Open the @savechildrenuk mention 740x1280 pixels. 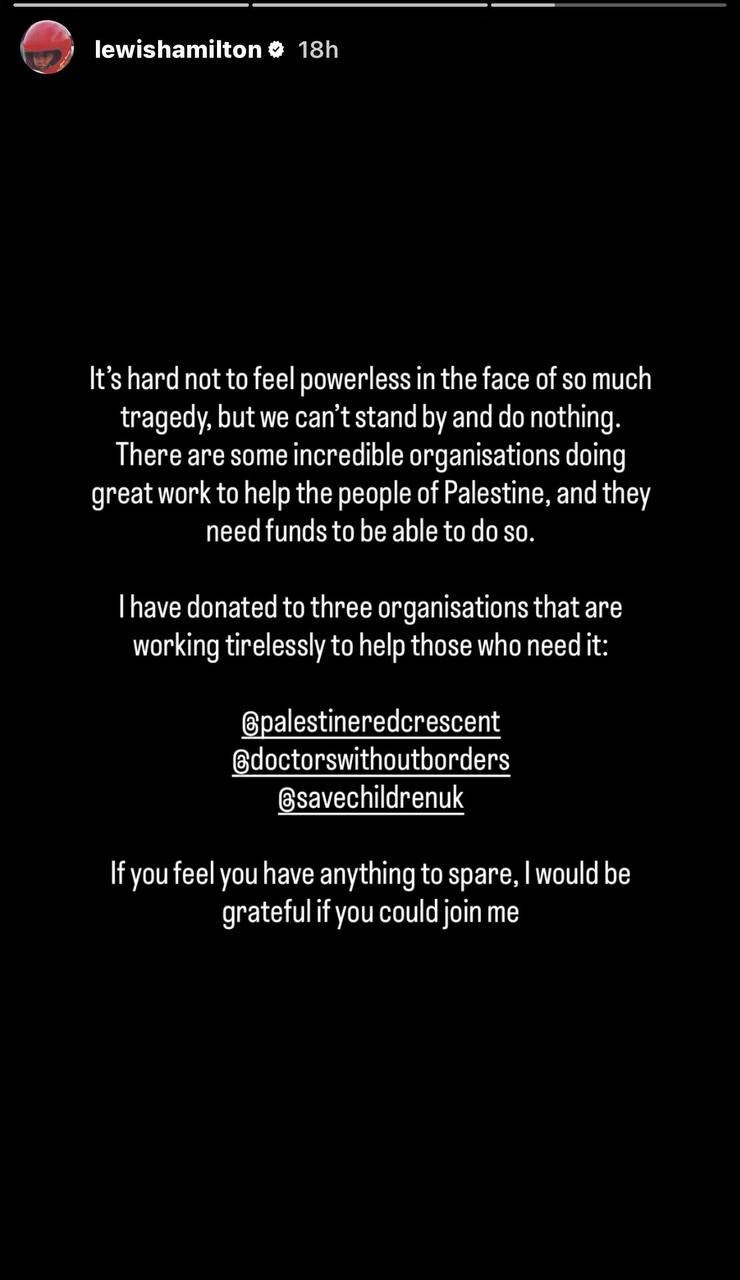tap(370, 799)
